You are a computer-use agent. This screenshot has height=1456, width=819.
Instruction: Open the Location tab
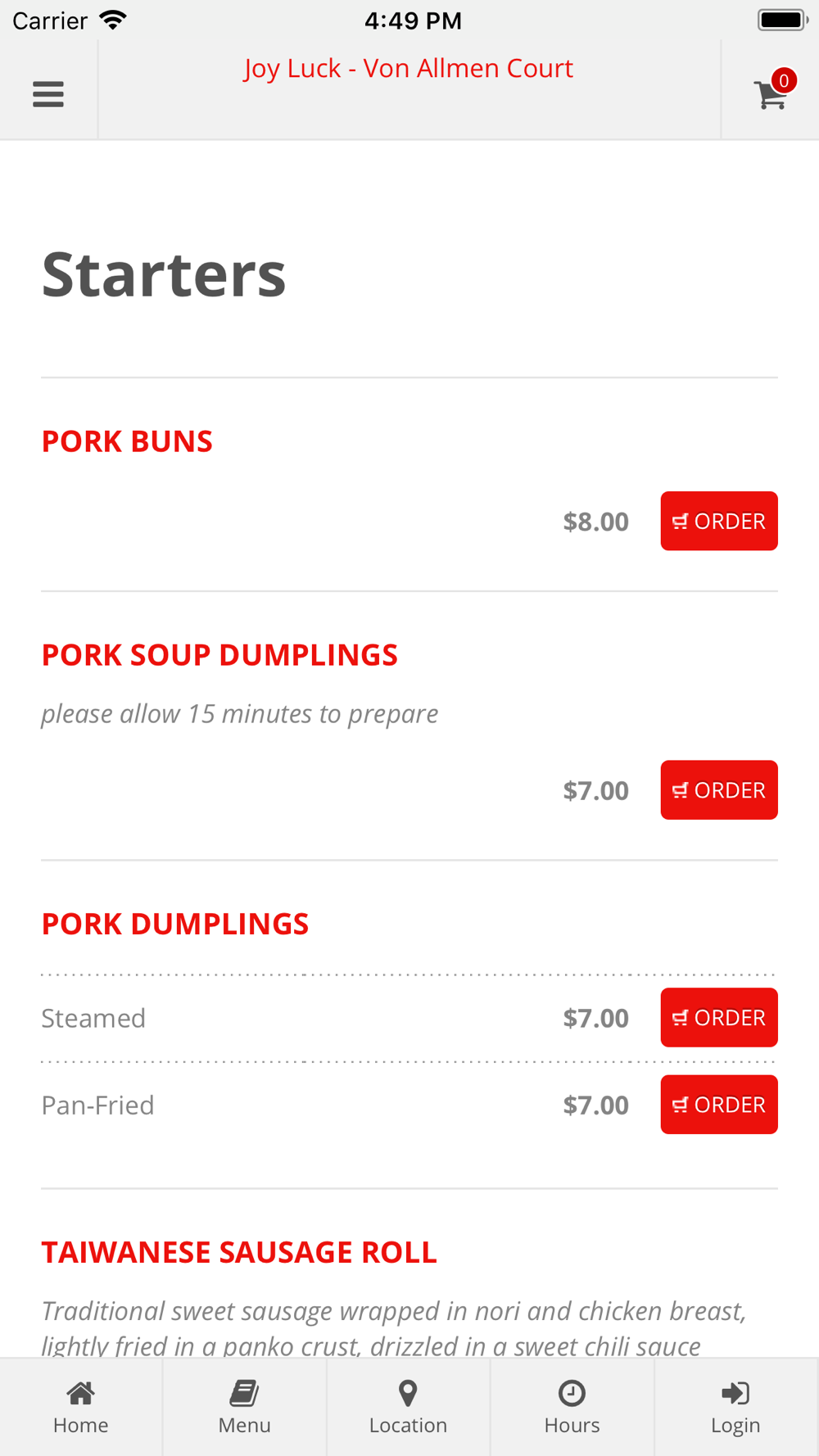[x=409, y=1407]
